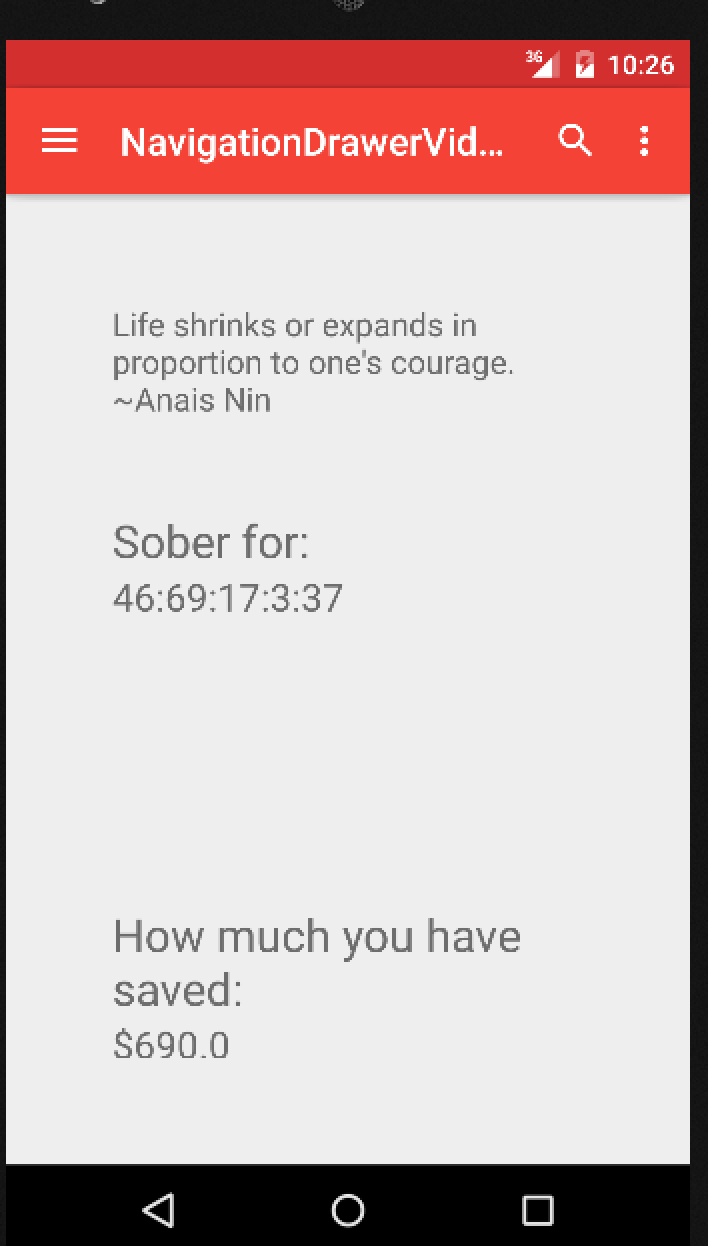Open recent apps overview

[538, 1210]
